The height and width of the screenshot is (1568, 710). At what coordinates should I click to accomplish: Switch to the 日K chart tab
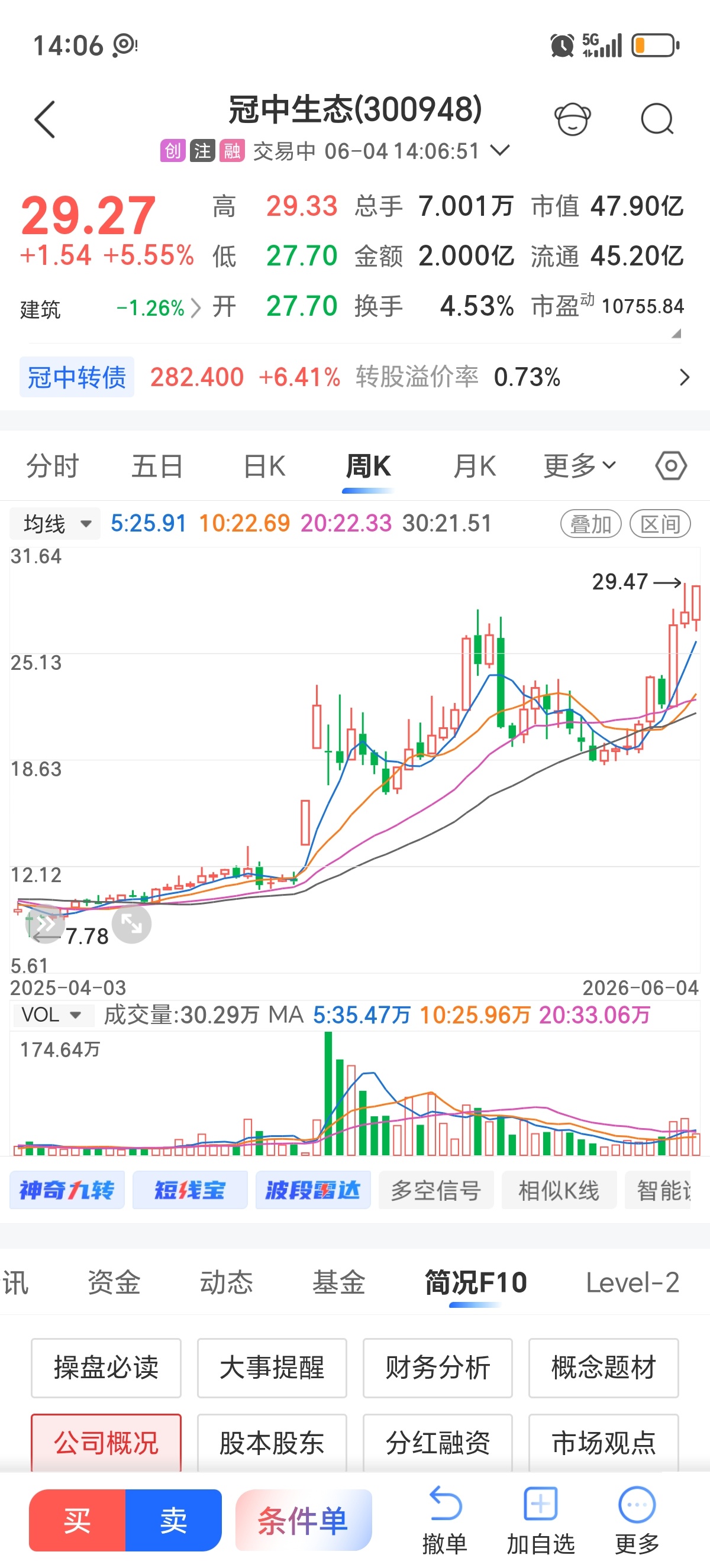pos(264,466)
